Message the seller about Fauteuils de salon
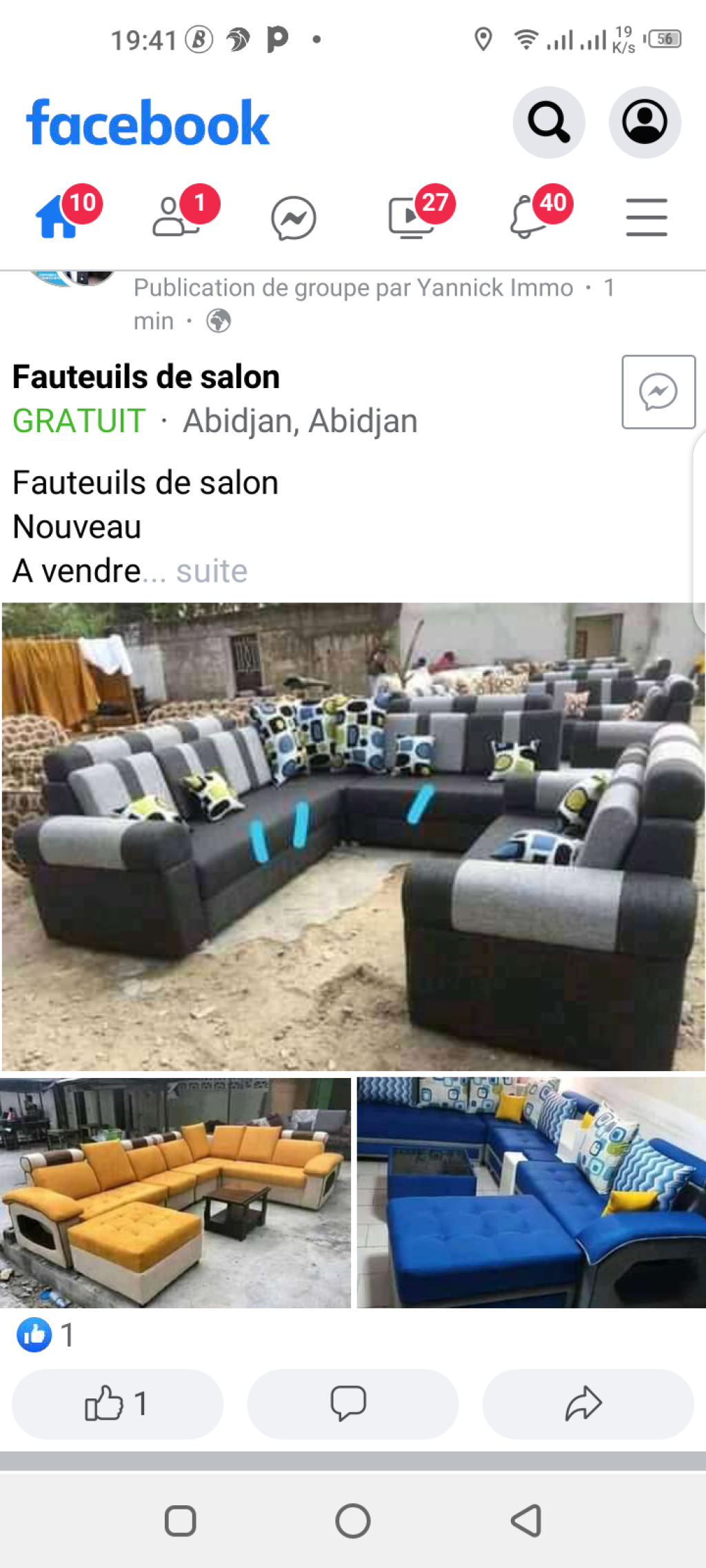 658,392
